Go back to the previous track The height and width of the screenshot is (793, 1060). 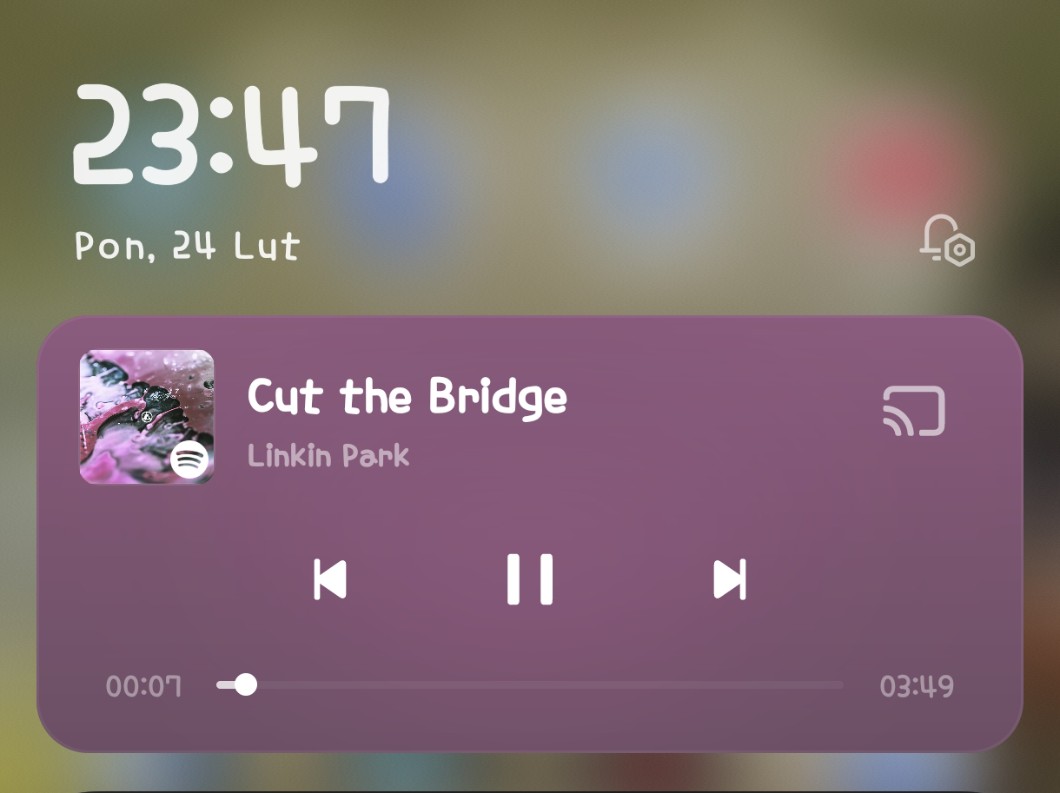tap(330, 579)
